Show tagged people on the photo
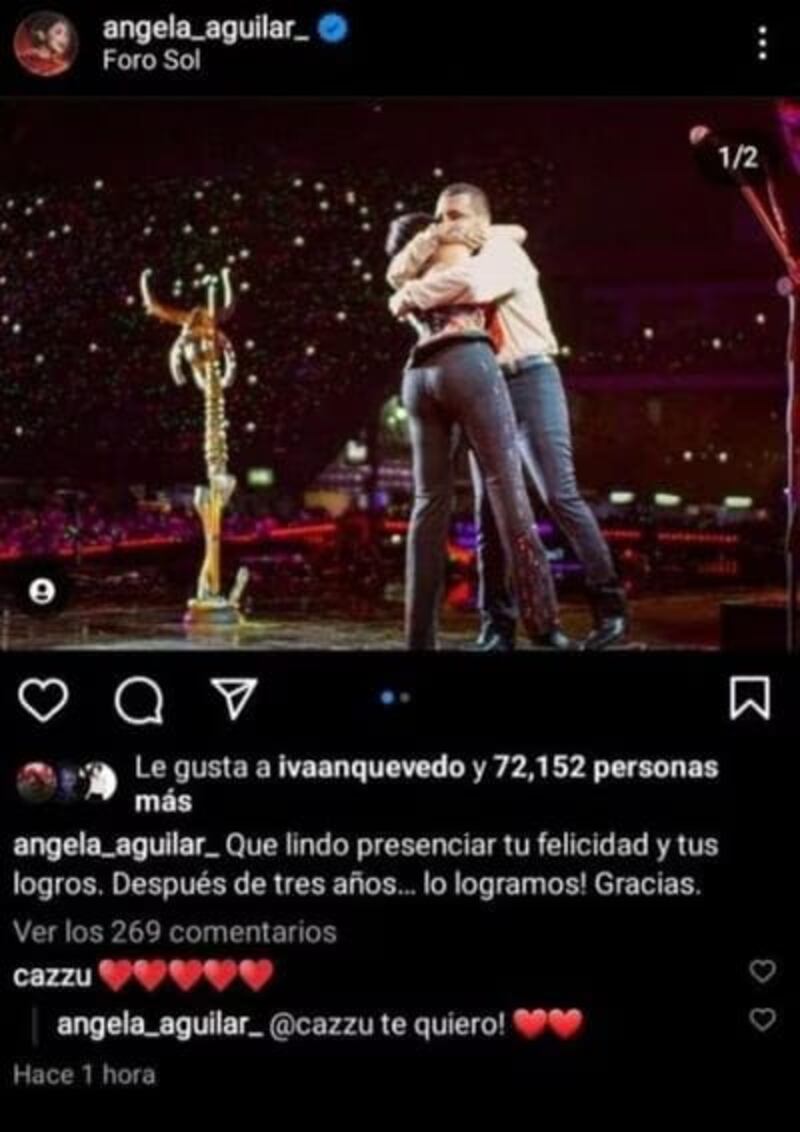 pyautogui.click(x=40, y=593)
